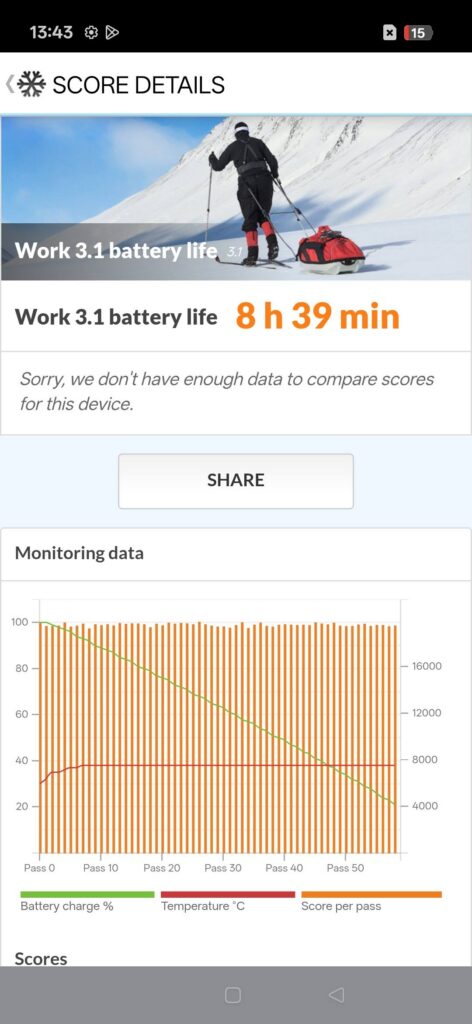Tap the SHARE button
This screenshot has width=472, height=1024.
pos(236,481)
